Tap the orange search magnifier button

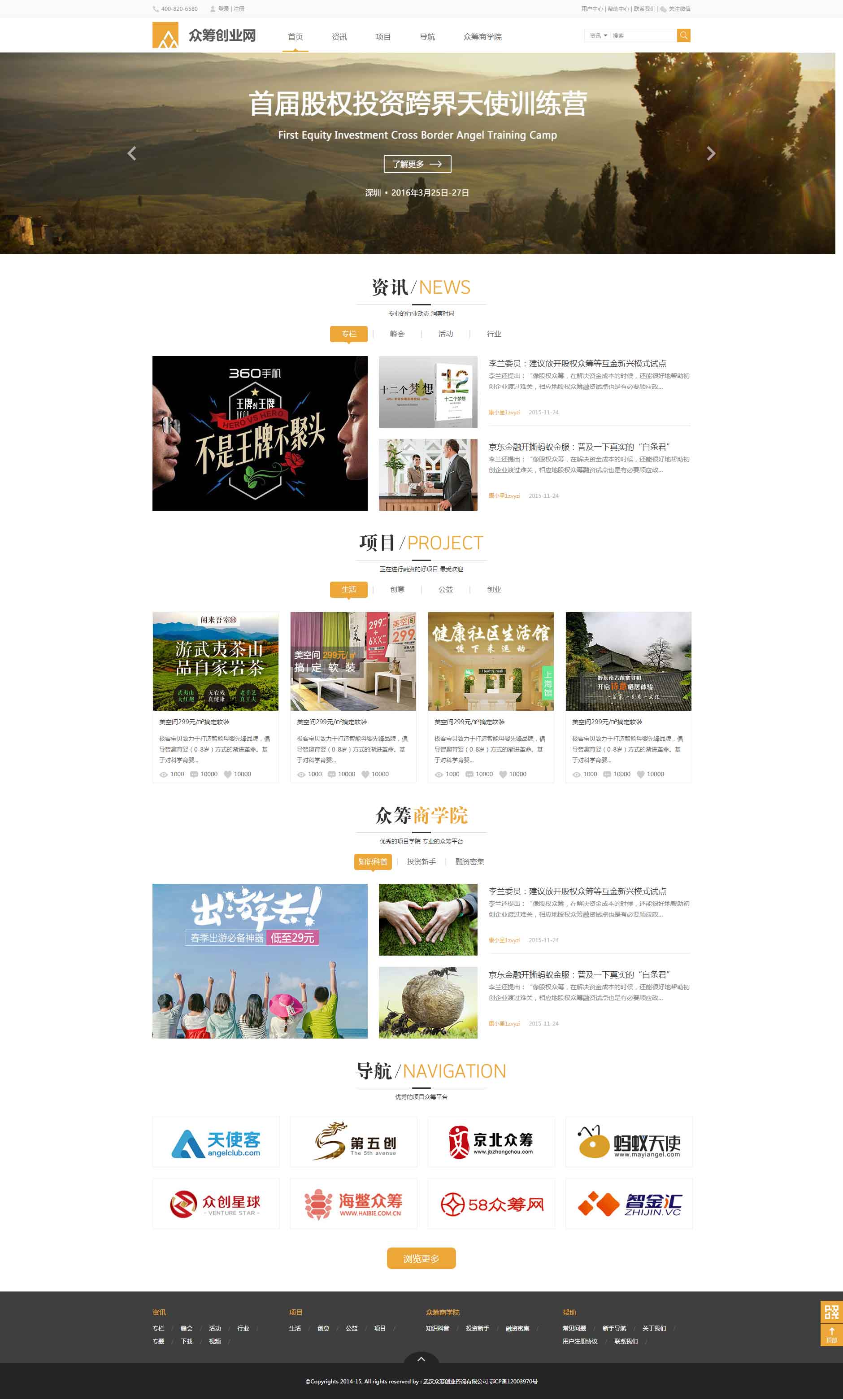click(683, 35)
